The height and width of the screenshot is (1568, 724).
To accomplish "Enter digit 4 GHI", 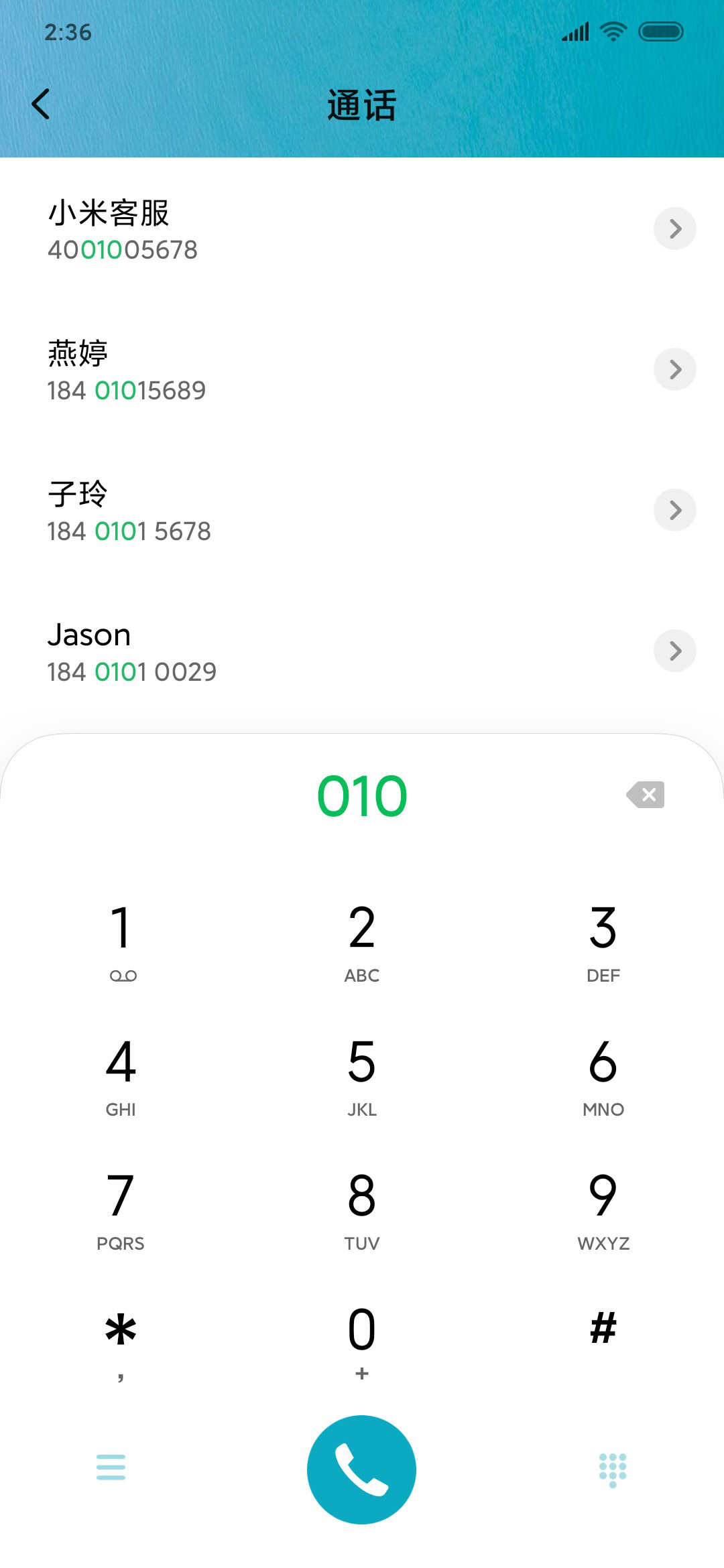I will (x=121, y=1076).
